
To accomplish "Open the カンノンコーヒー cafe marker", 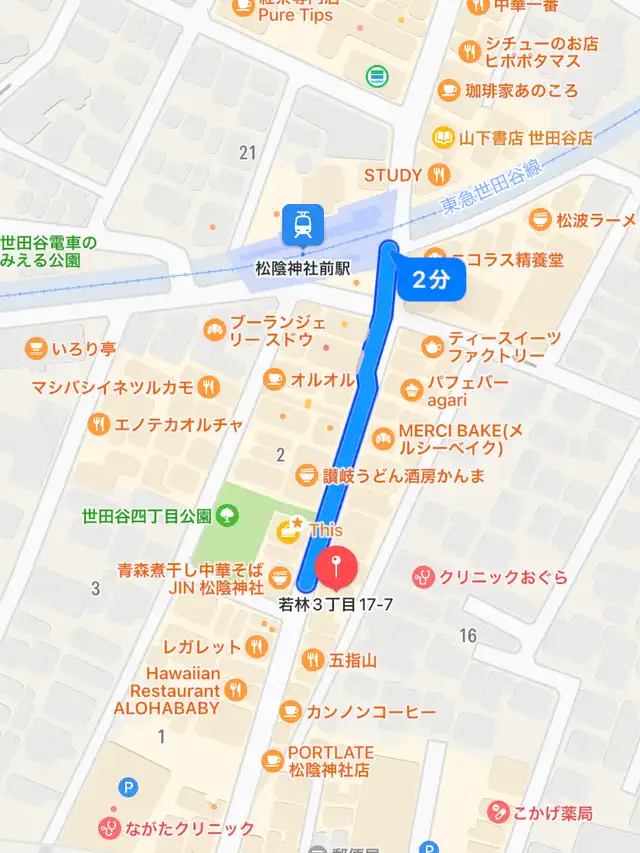I will [x=291, y=712].
